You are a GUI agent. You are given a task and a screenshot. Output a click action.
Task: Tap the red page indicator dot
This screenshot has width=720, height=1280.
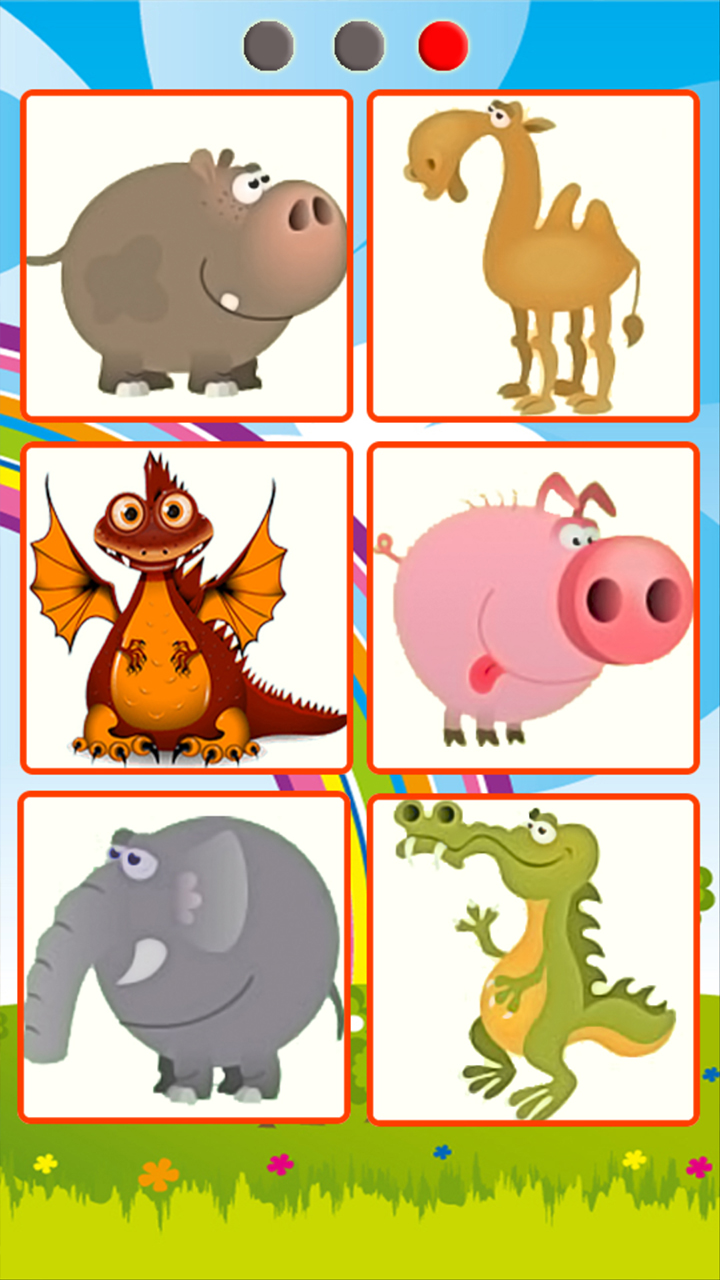(x=444, y=46)
